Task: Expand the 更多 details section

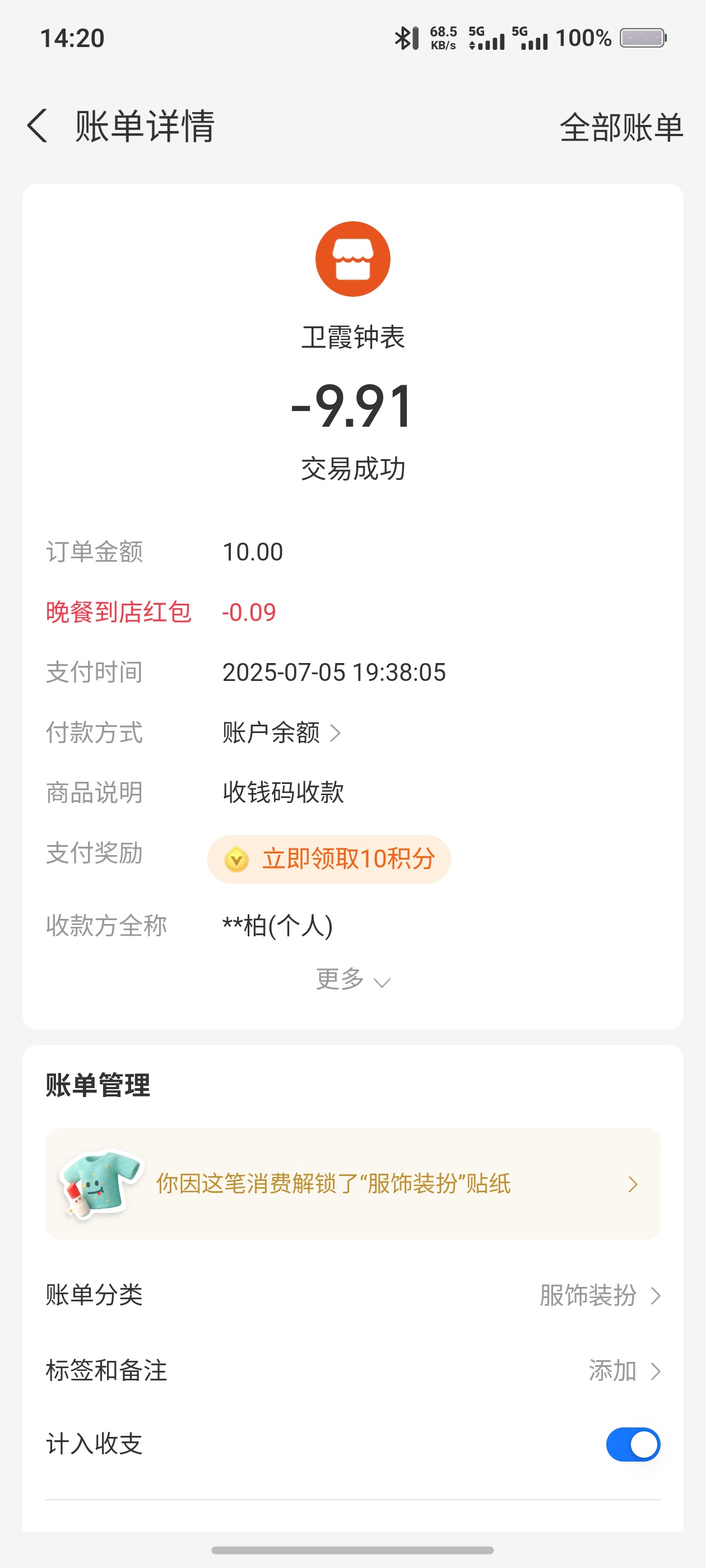Action: click(352, 979)
